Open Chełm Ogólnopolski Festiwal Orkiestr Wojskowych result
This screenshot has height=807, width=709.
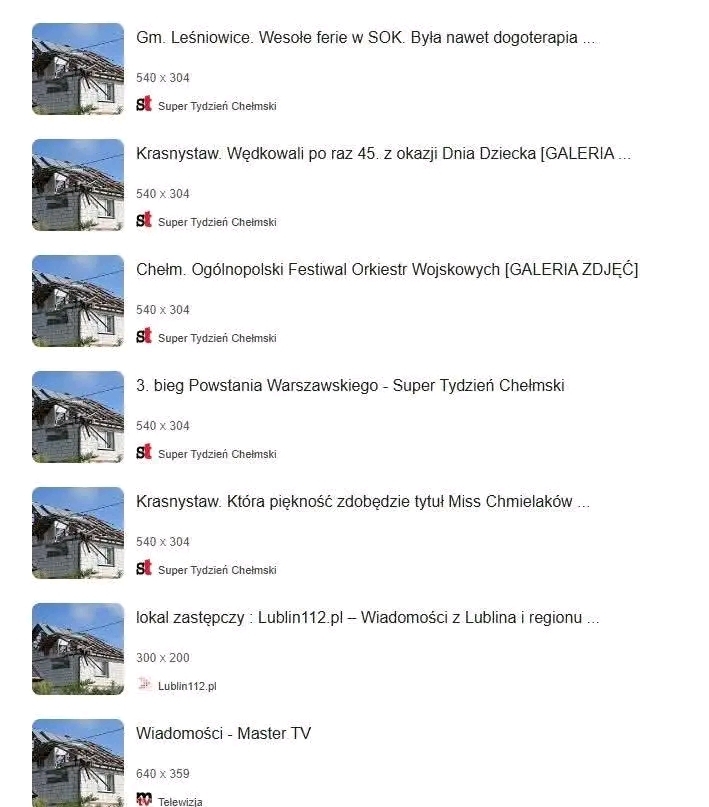pos(386,270)
